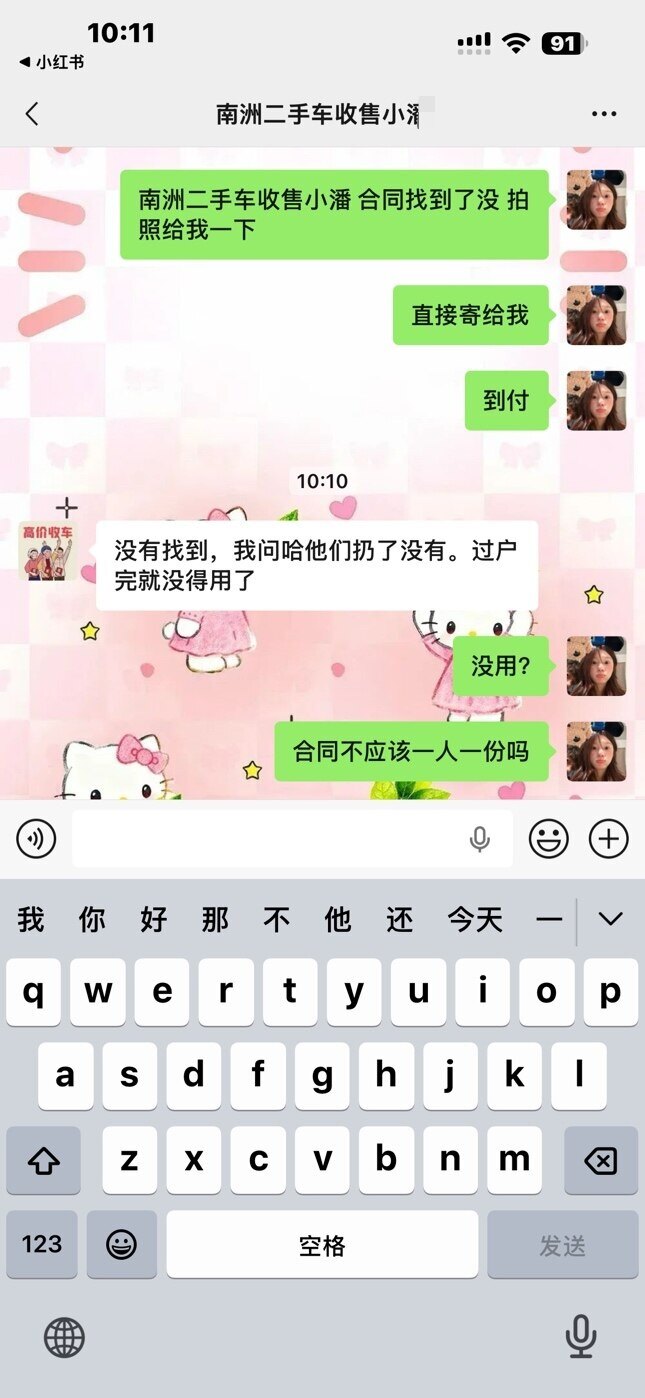Delete a character with backspace
Screen dimensions: 645x1398
pos(600,1161)
